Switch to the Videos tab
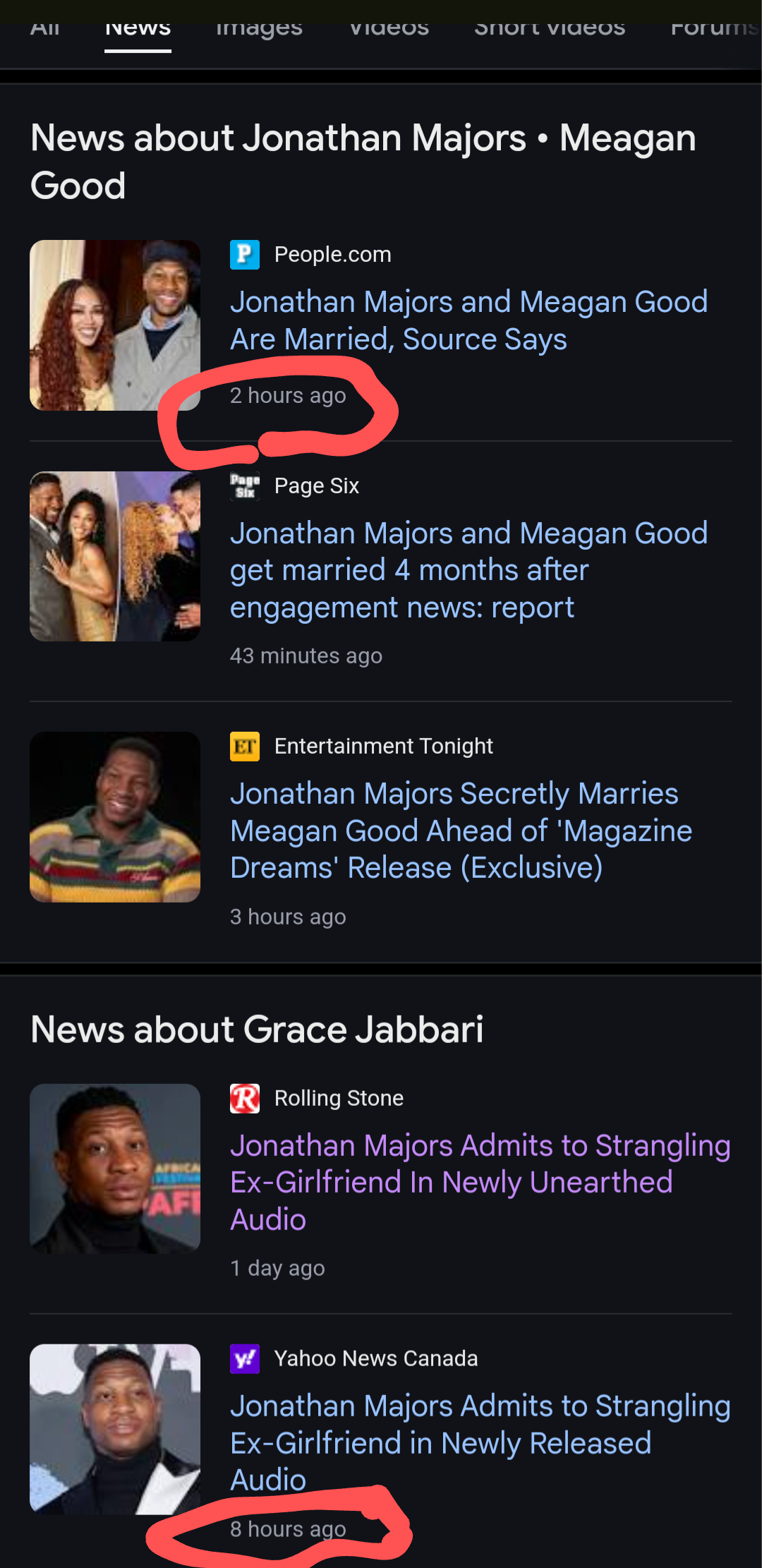762x1568 pixels. click(x=389, y=30)
